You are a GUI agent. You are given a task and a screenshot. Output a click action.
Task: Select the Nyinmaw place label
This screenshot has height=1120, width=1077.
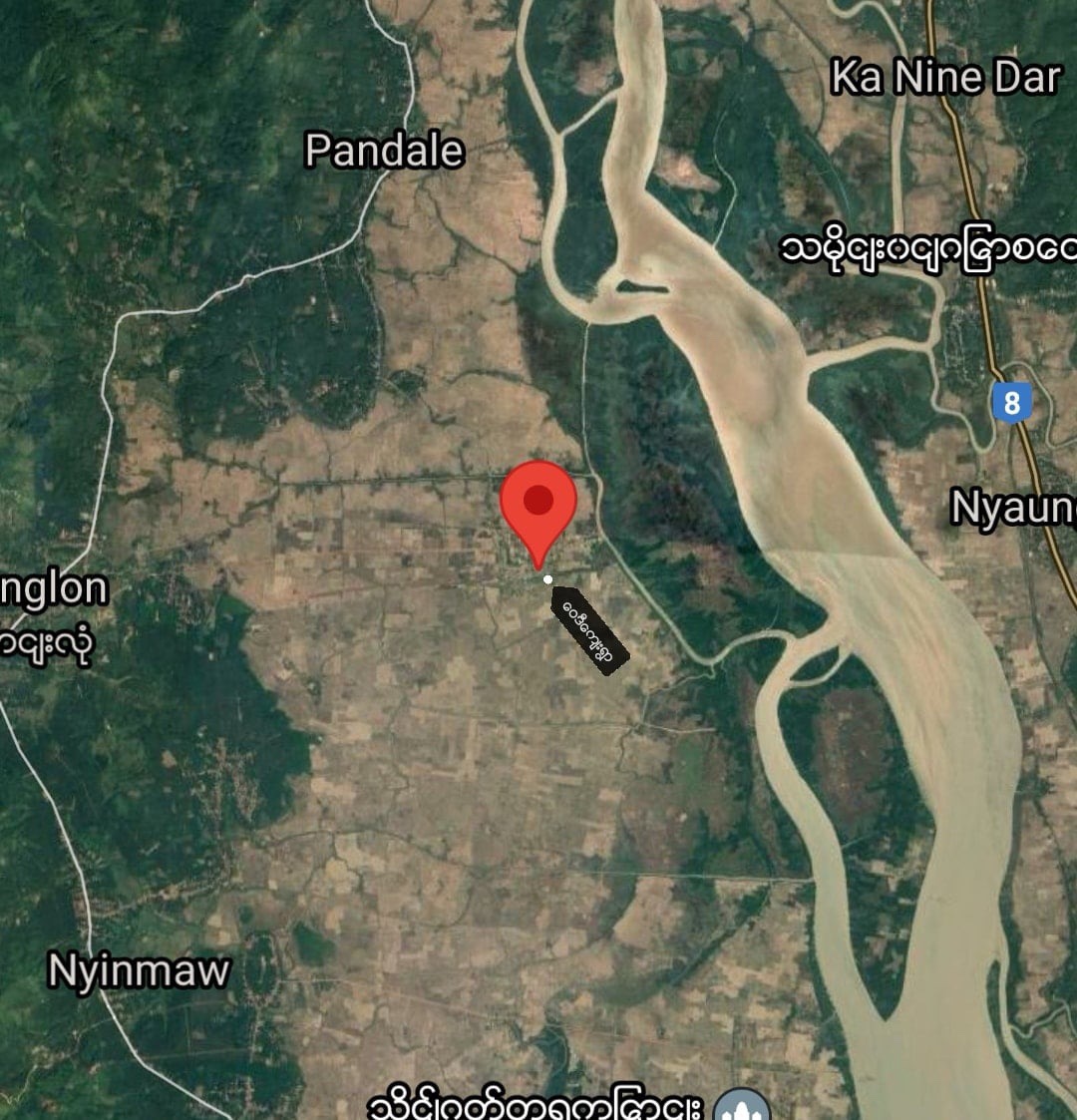[139, 970]
